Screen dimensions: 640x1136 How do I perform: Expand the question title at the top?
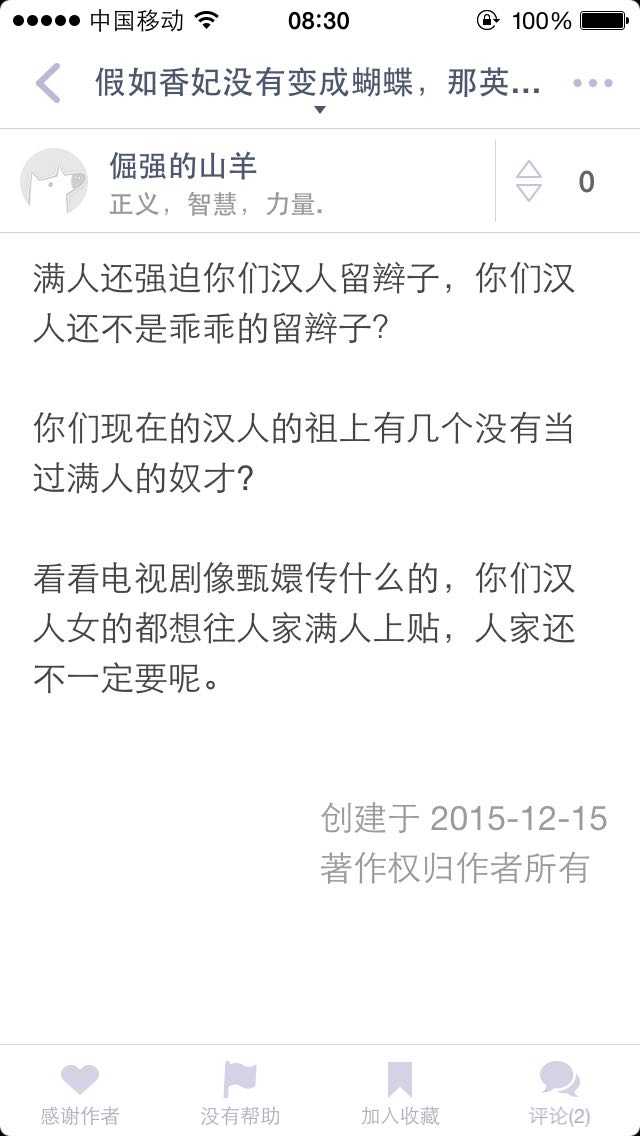pyautogui.click(x=318, y=85)
